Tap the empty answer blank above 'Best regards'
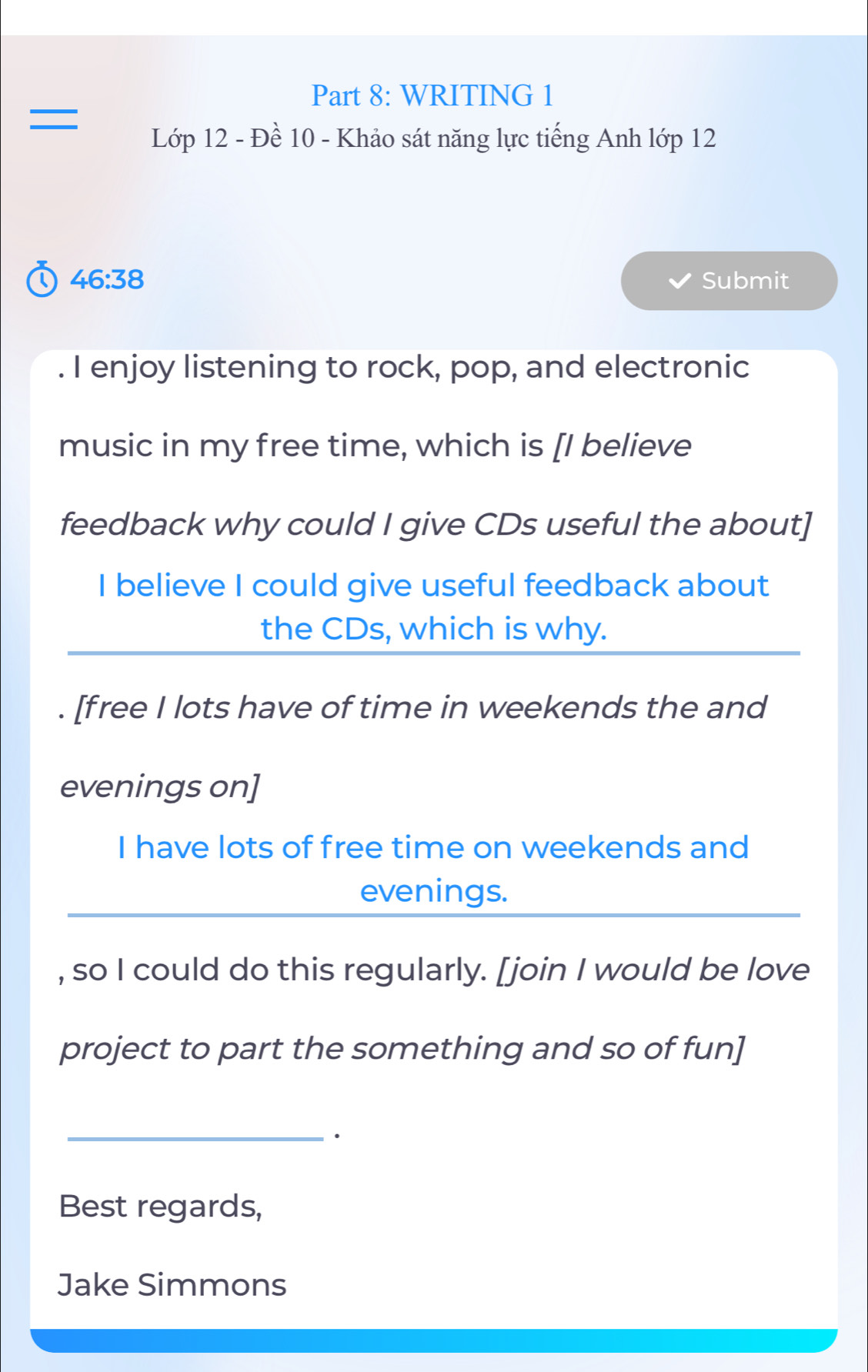 pyautogui.click(x=195, y=1125)
